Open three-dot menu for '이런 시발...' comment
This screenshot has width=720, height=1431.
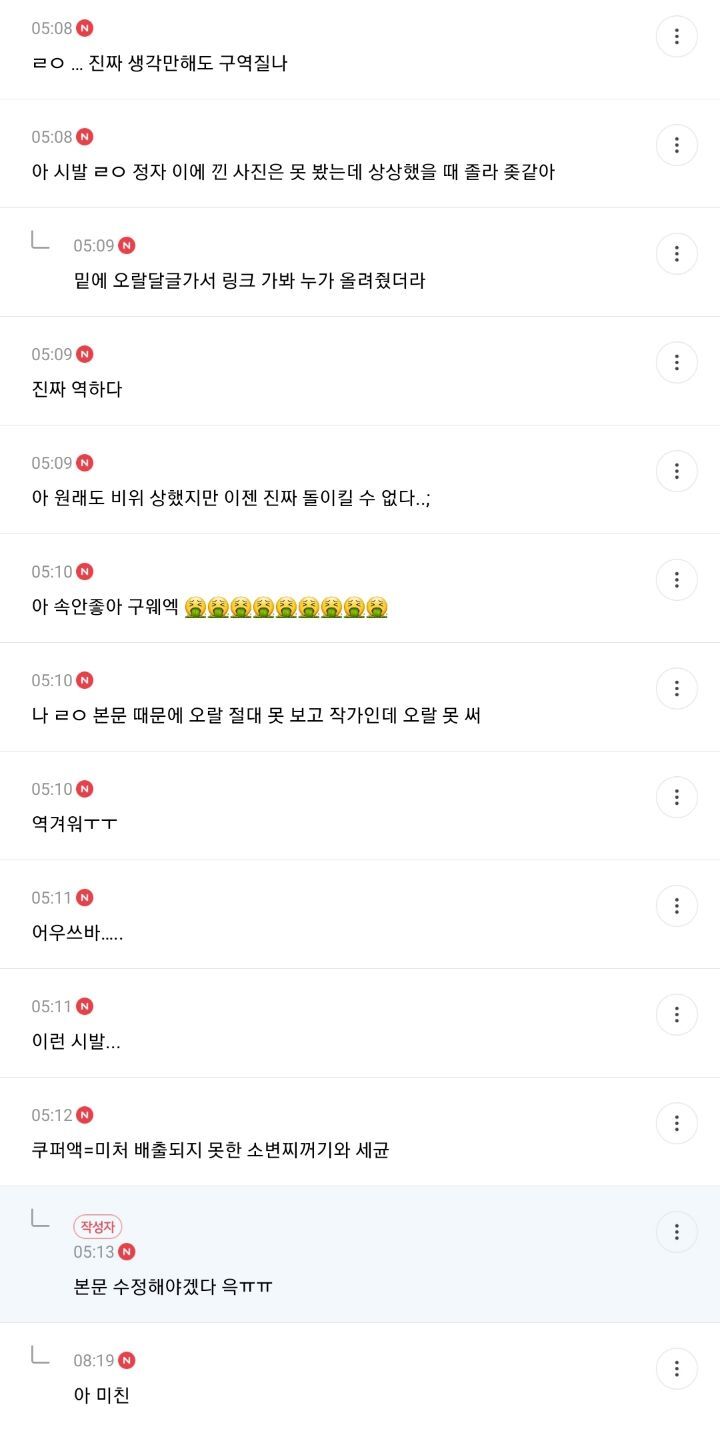click(677, 1015)
